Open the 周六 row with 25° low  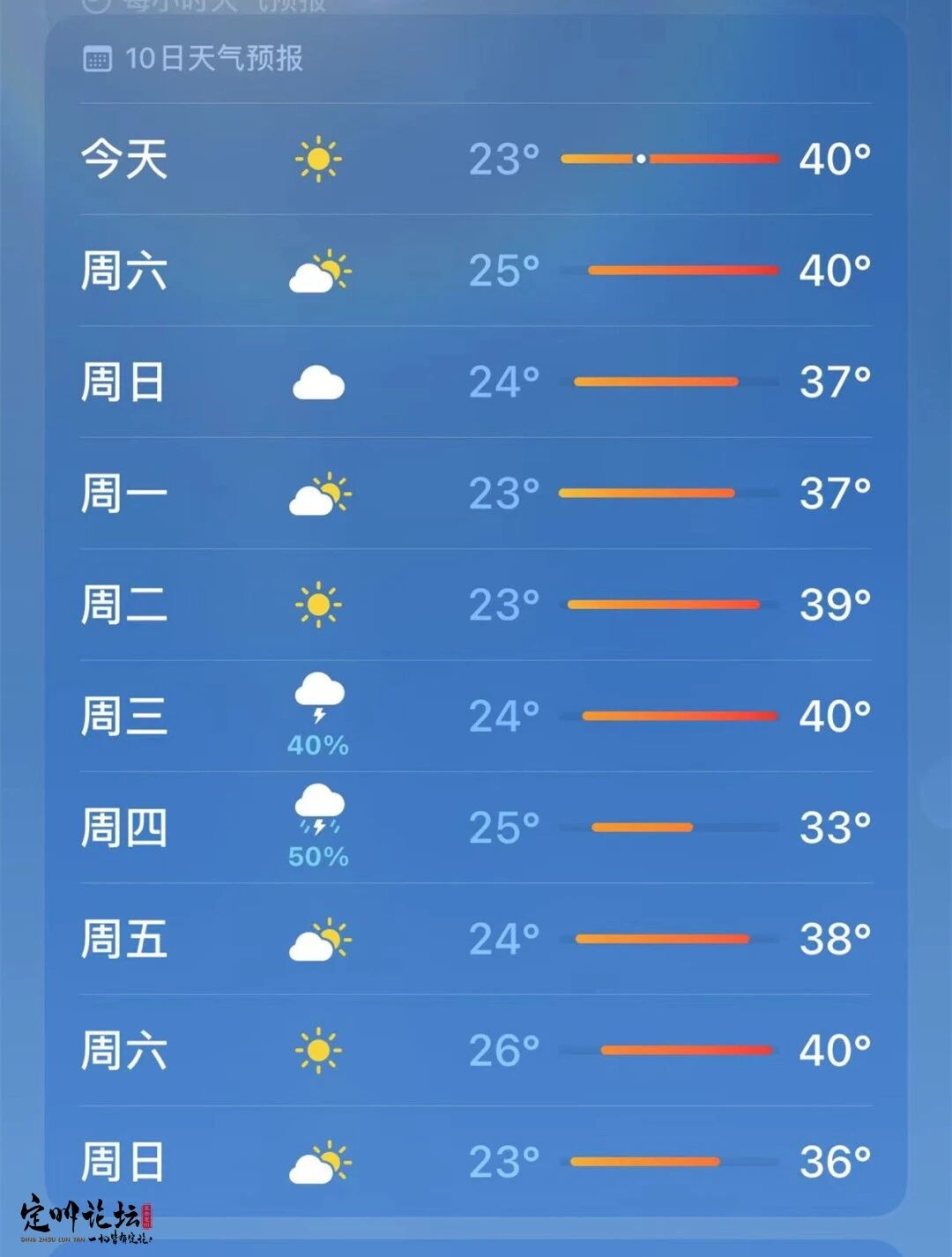(476, 271)
